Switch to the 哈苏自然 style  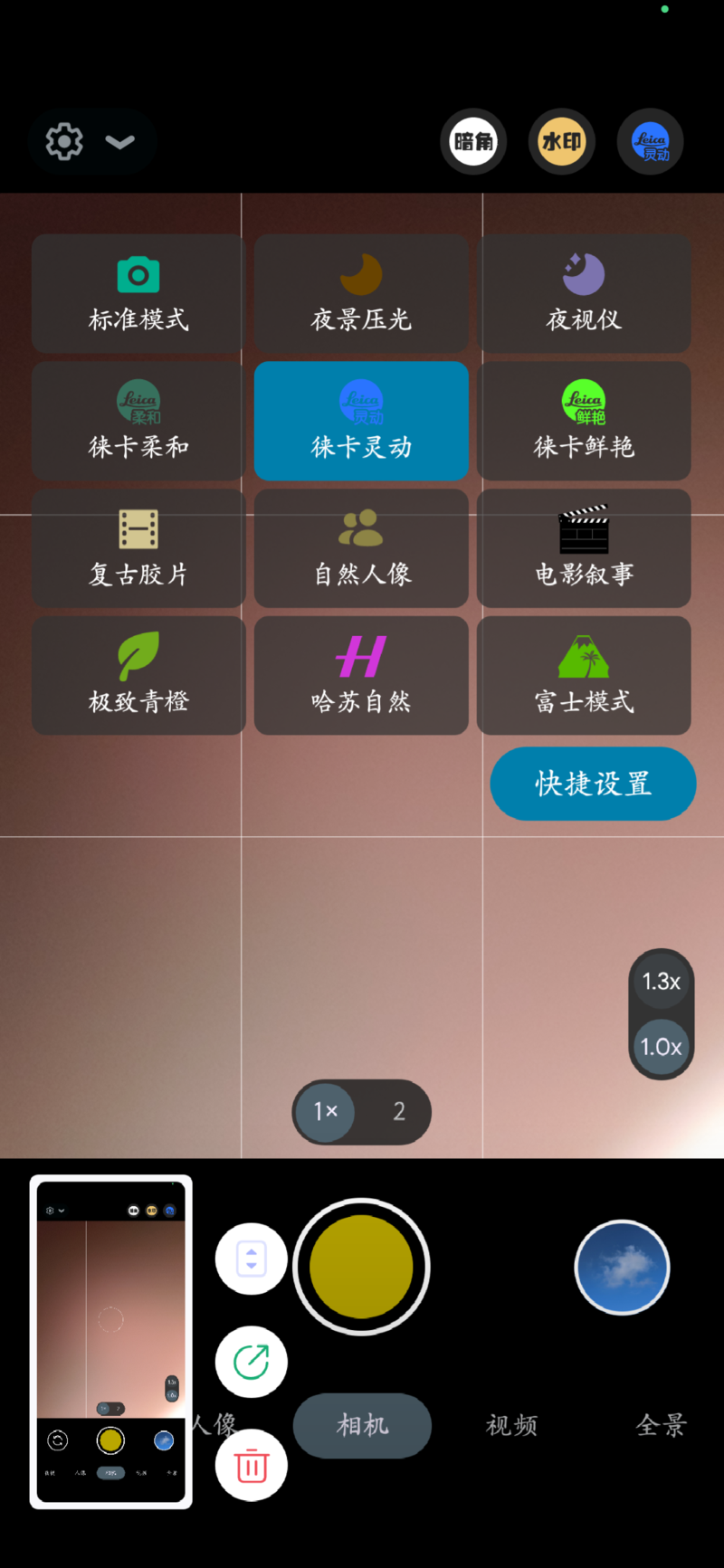[361, 676]
